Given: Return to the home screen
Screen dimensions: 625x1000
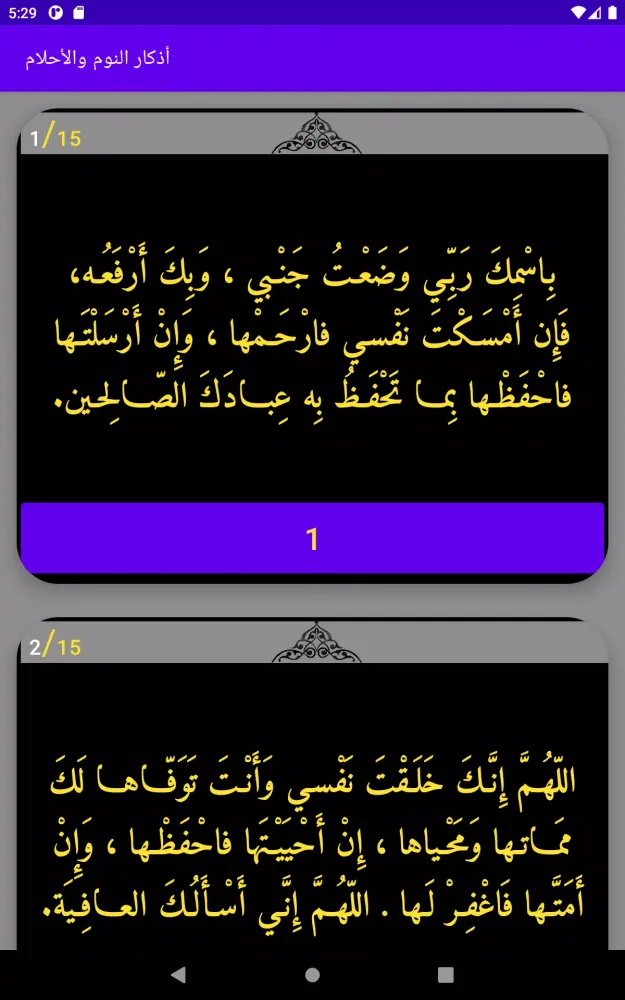Looking at the screenshot, I should (x=312, y=974).
